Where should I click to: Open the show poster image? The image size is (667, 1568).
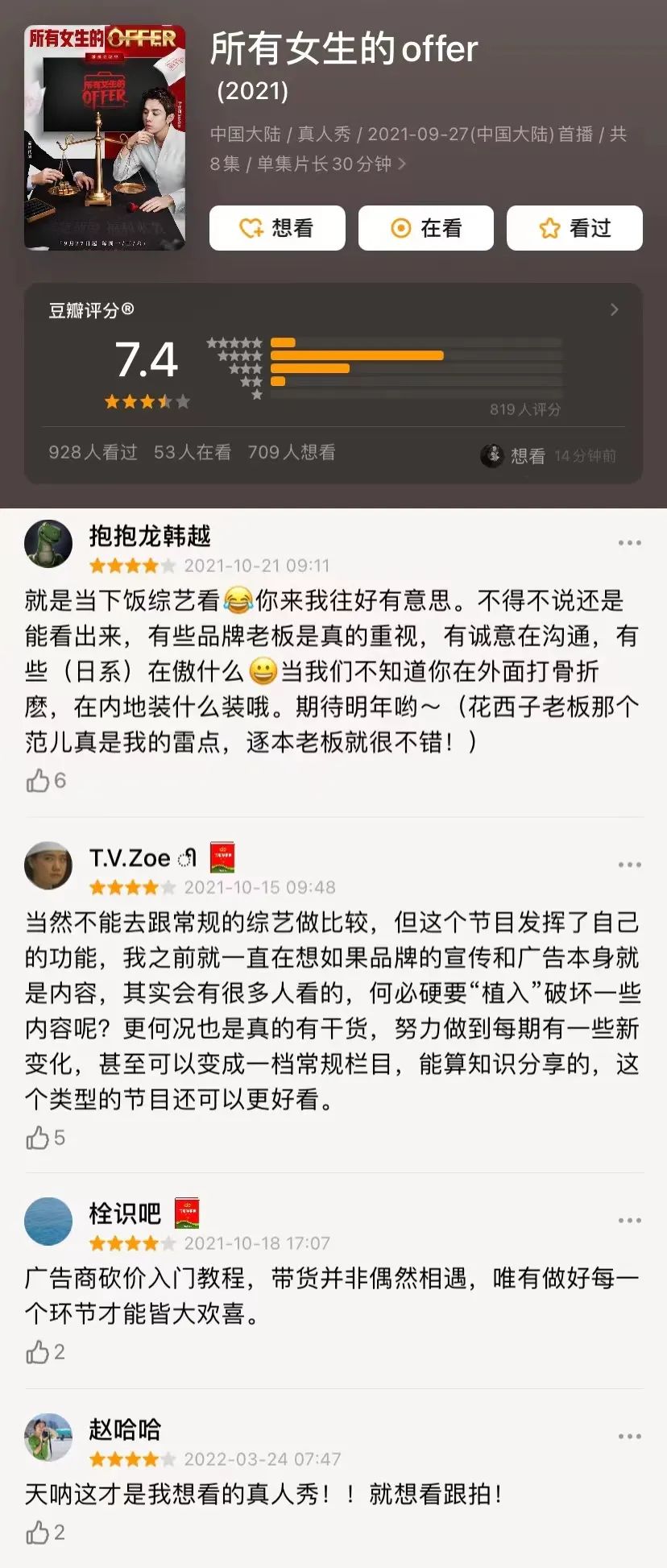(105, 138)
